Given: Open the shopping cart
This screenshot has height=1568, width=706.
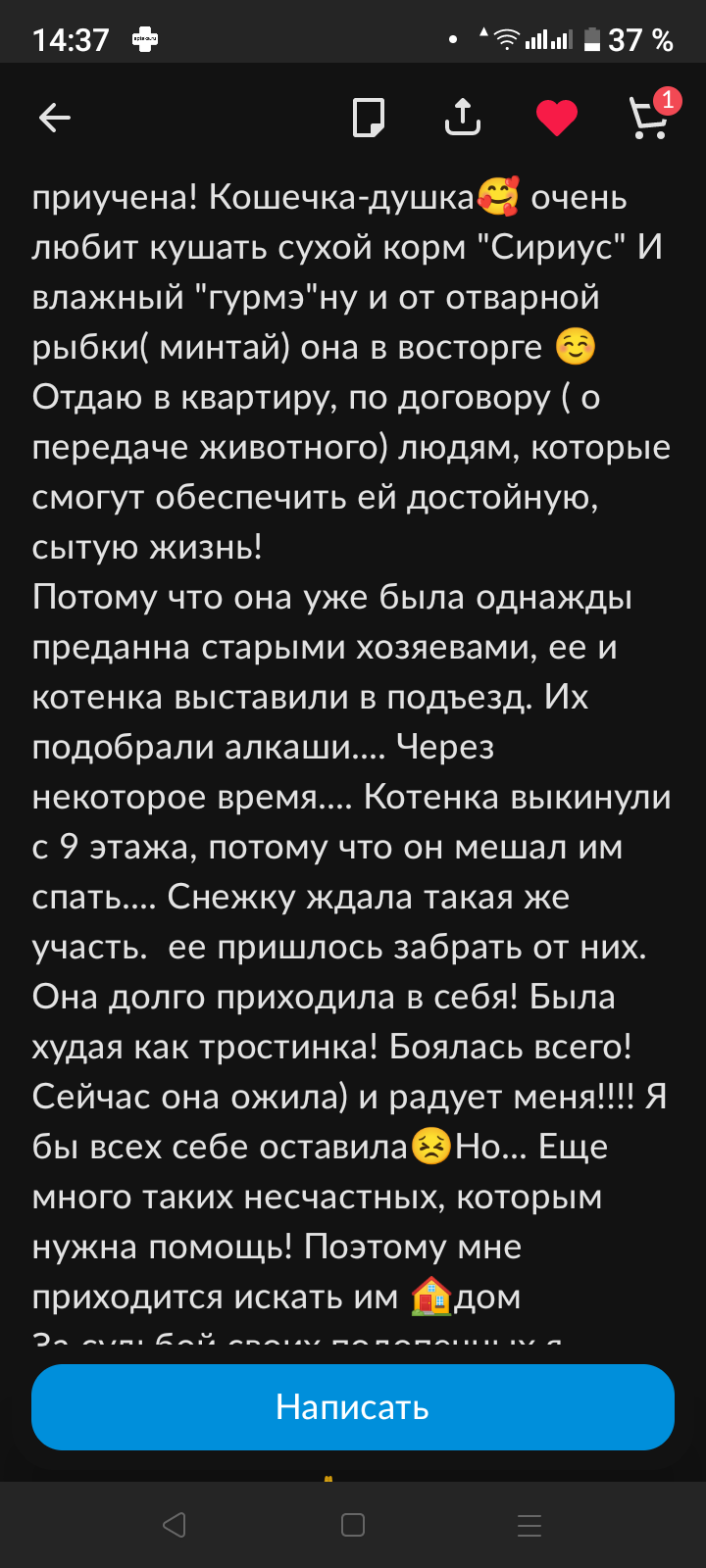Looking at the screenshot, I should point(649,119).
